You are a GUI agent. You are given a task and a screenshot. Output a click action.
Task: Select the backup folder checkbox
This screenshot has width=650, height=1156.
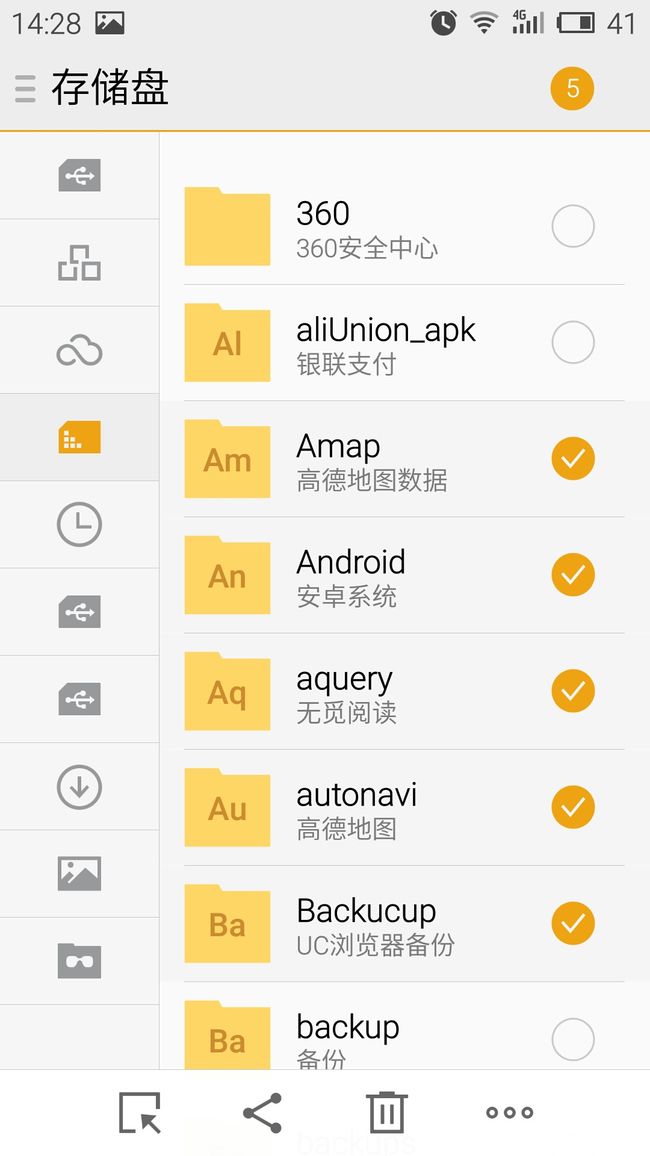pos(573,1040)
